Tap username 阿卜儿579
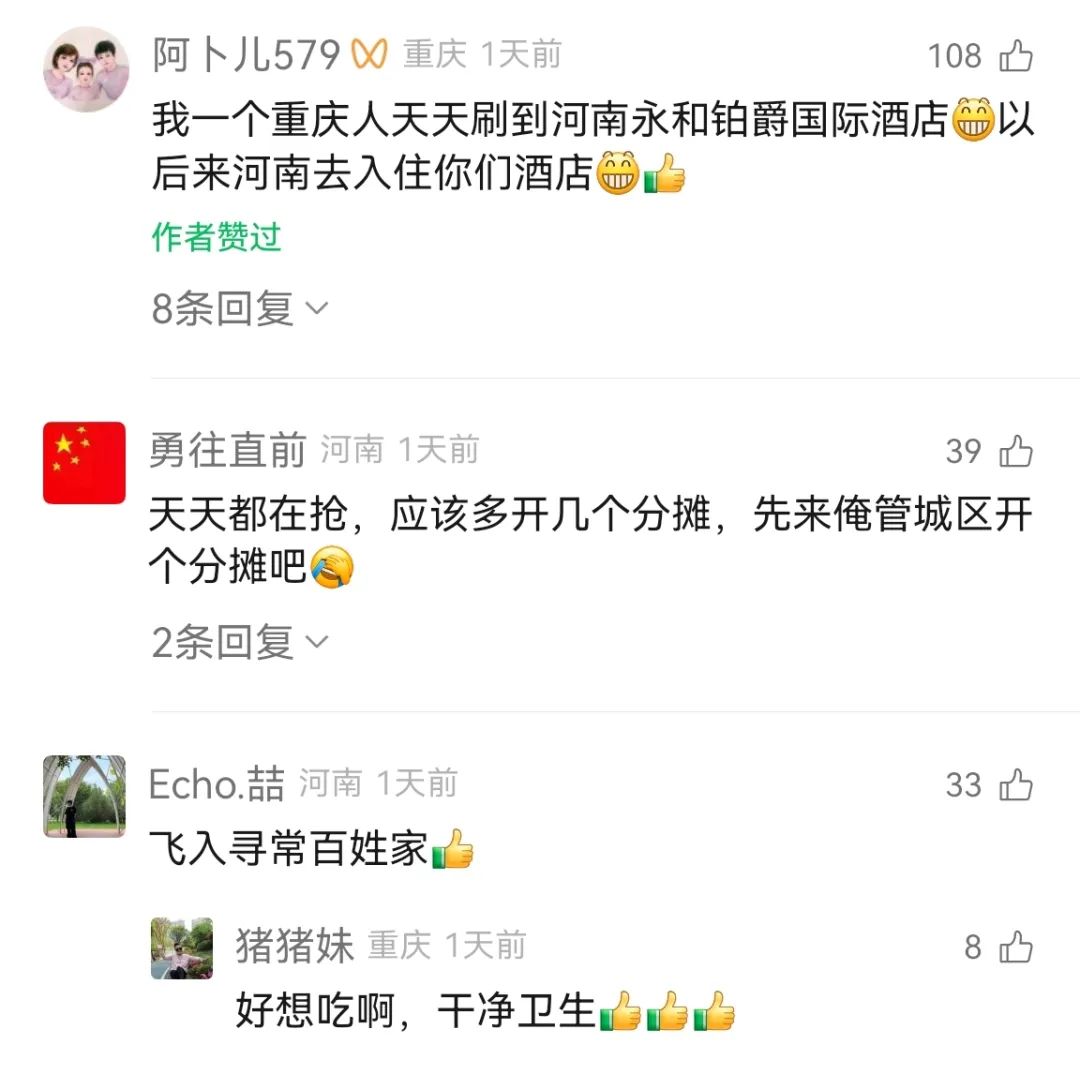1080x1074 pixels. coord(246,55)
